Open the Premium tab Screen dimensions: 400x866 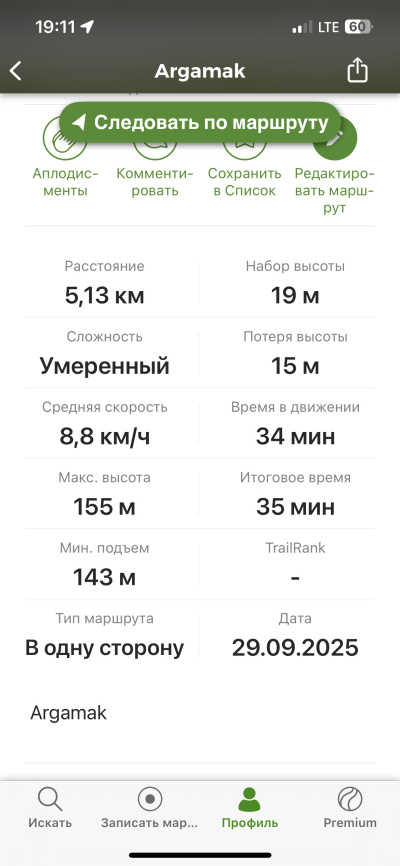[350, 807]
